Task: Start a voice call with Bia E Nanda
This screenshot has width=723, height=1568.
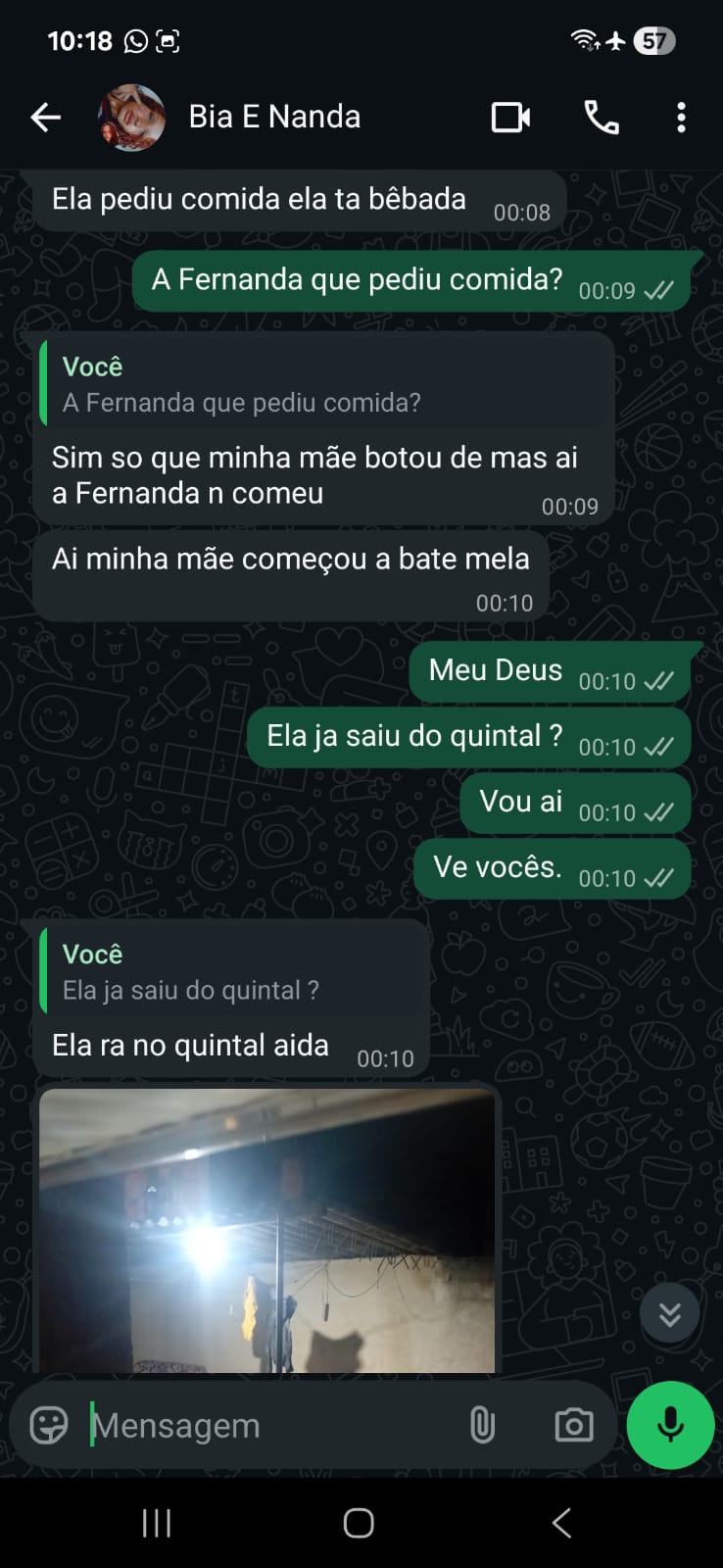Action: (x=601, y=118)
